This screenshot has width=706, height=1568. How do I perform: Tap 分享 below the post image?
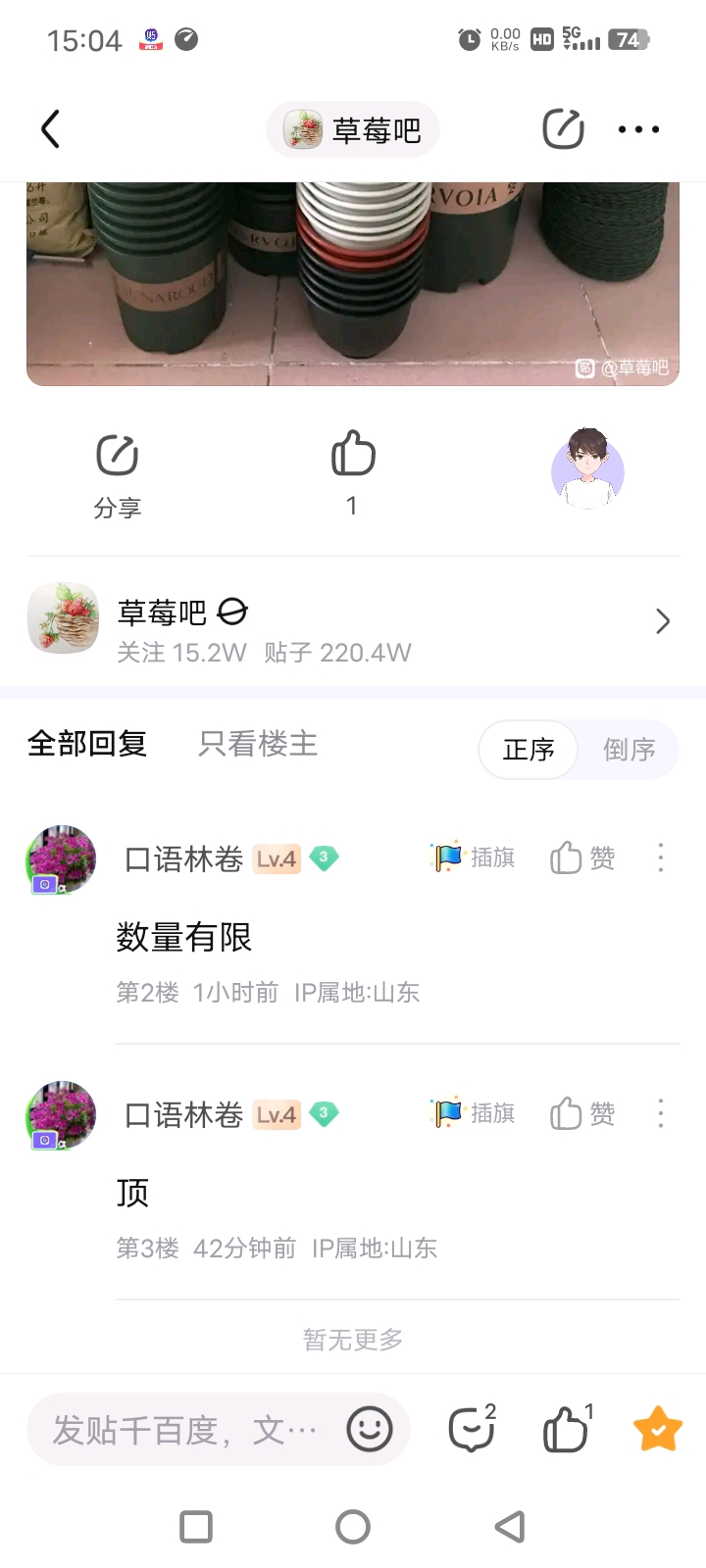[118, 476]
